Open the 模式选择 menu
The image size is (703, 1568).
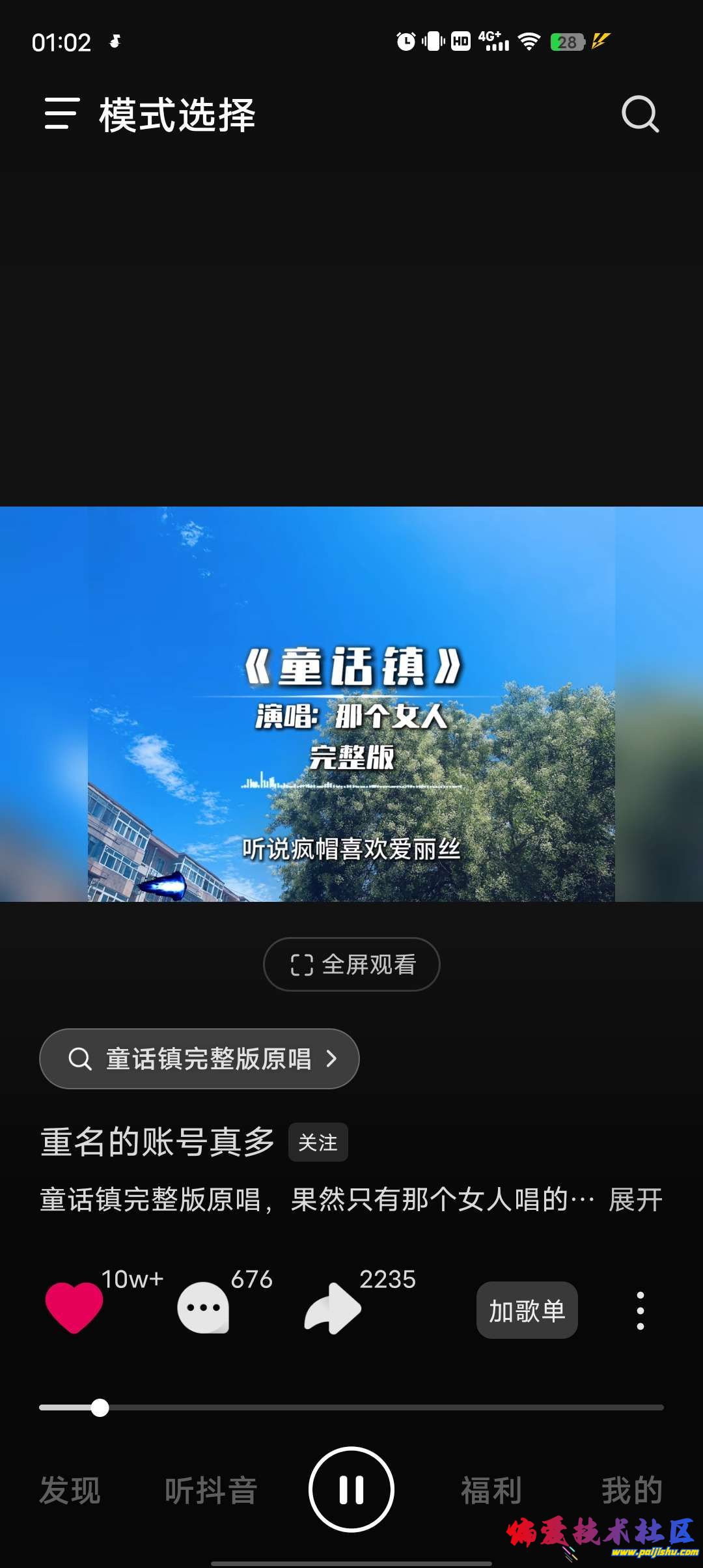pyautogui.click(x=62, y=114)
